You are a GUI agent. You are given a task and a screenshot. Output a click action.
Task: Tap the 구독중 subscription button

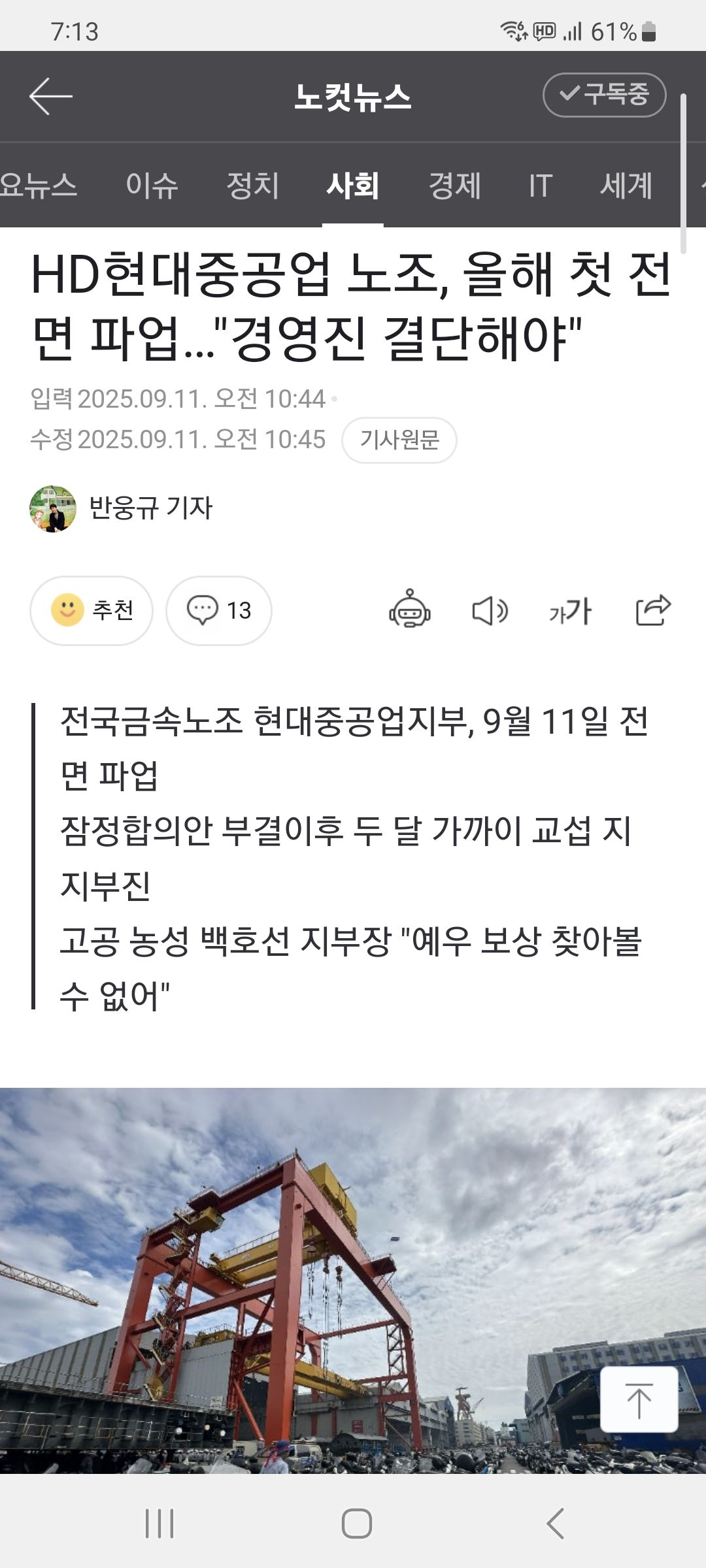(604, 95)
